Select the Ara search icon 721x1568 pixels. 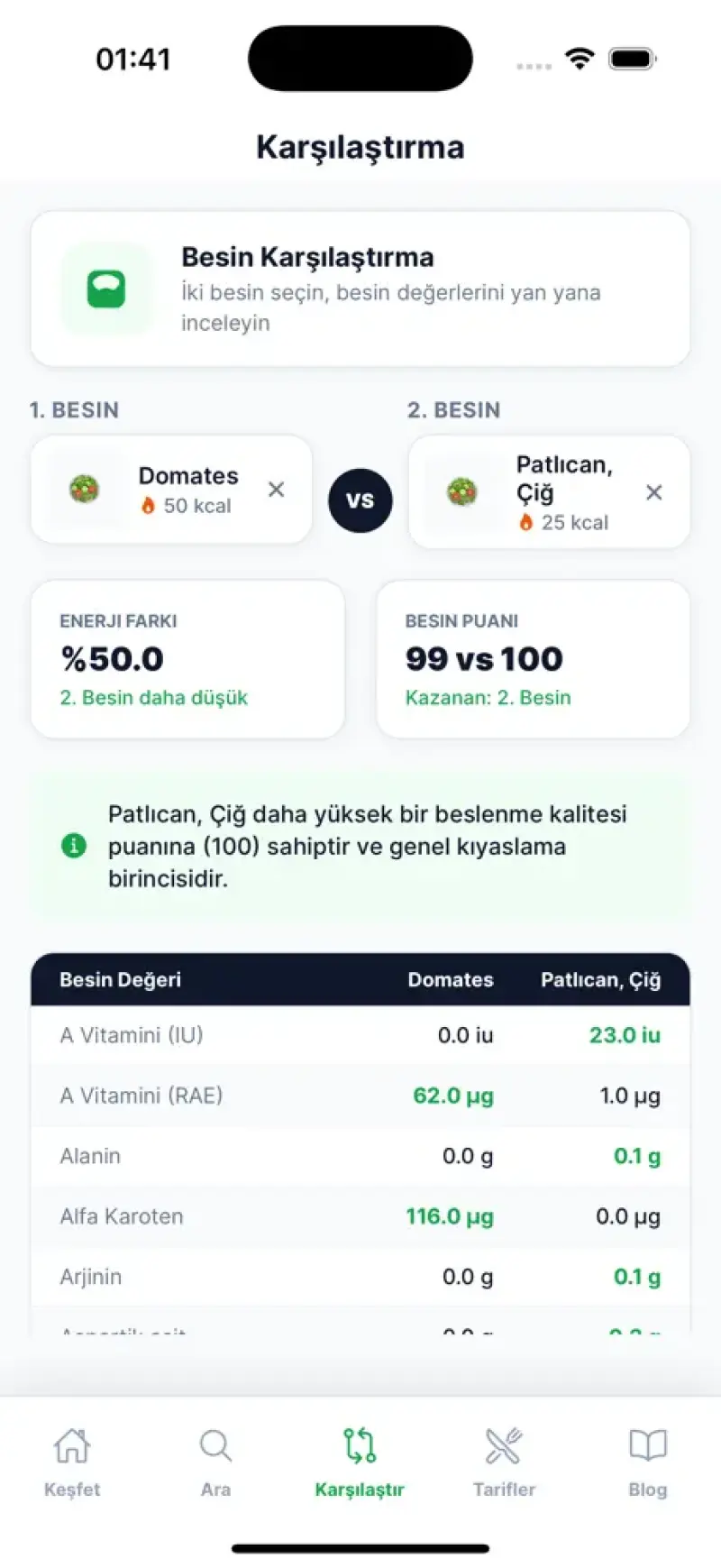[x=215, y=1445]
